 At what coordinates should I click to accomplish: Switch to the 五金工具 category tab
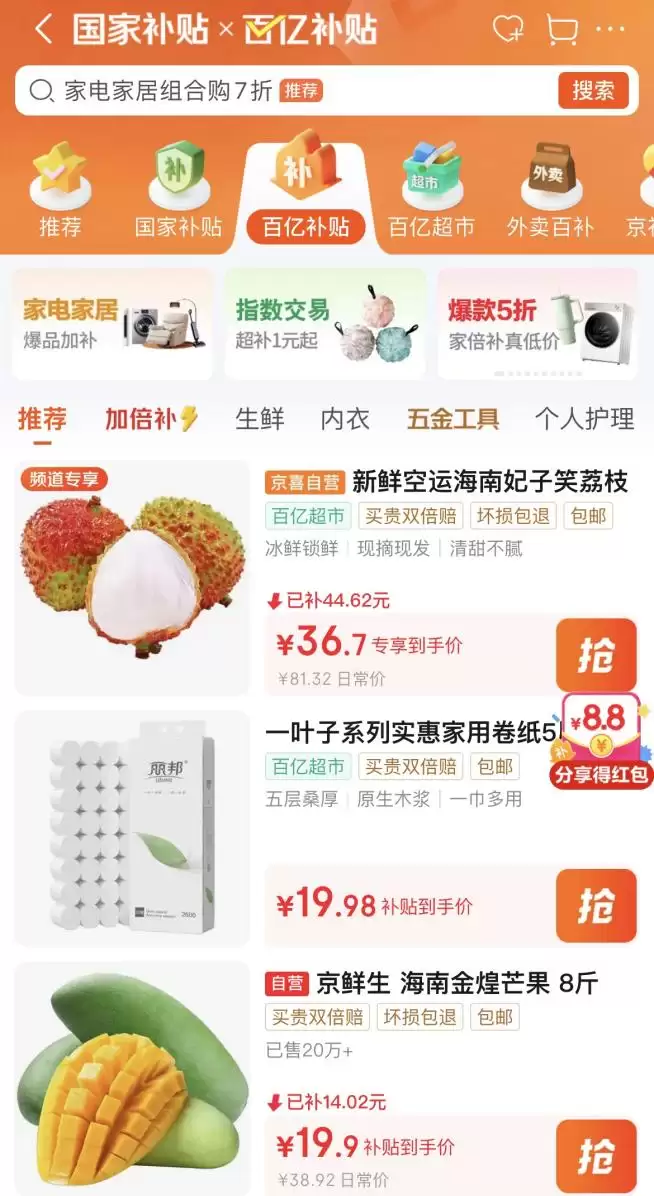click(x=453, y=419)
